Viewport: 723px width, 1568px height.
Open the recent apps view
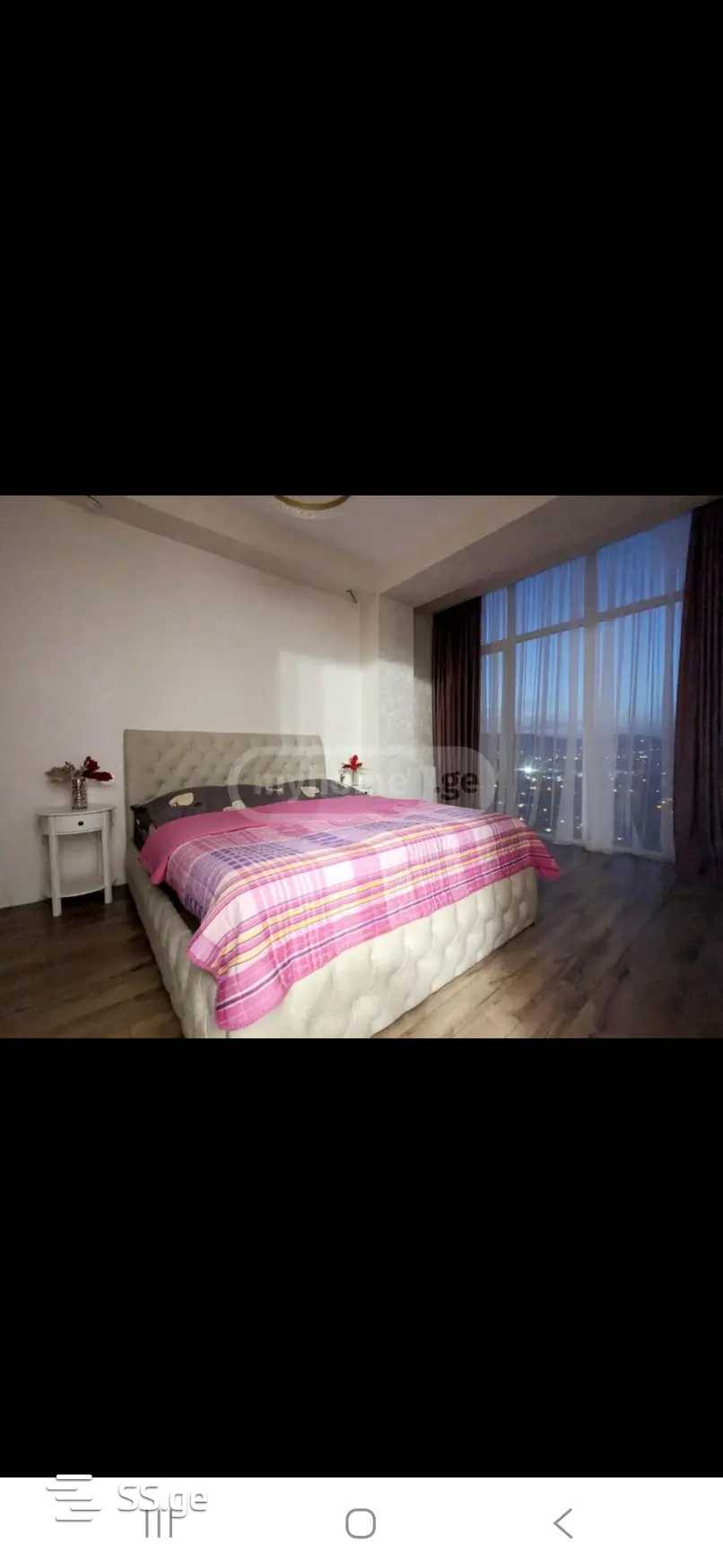[159, 1523]
